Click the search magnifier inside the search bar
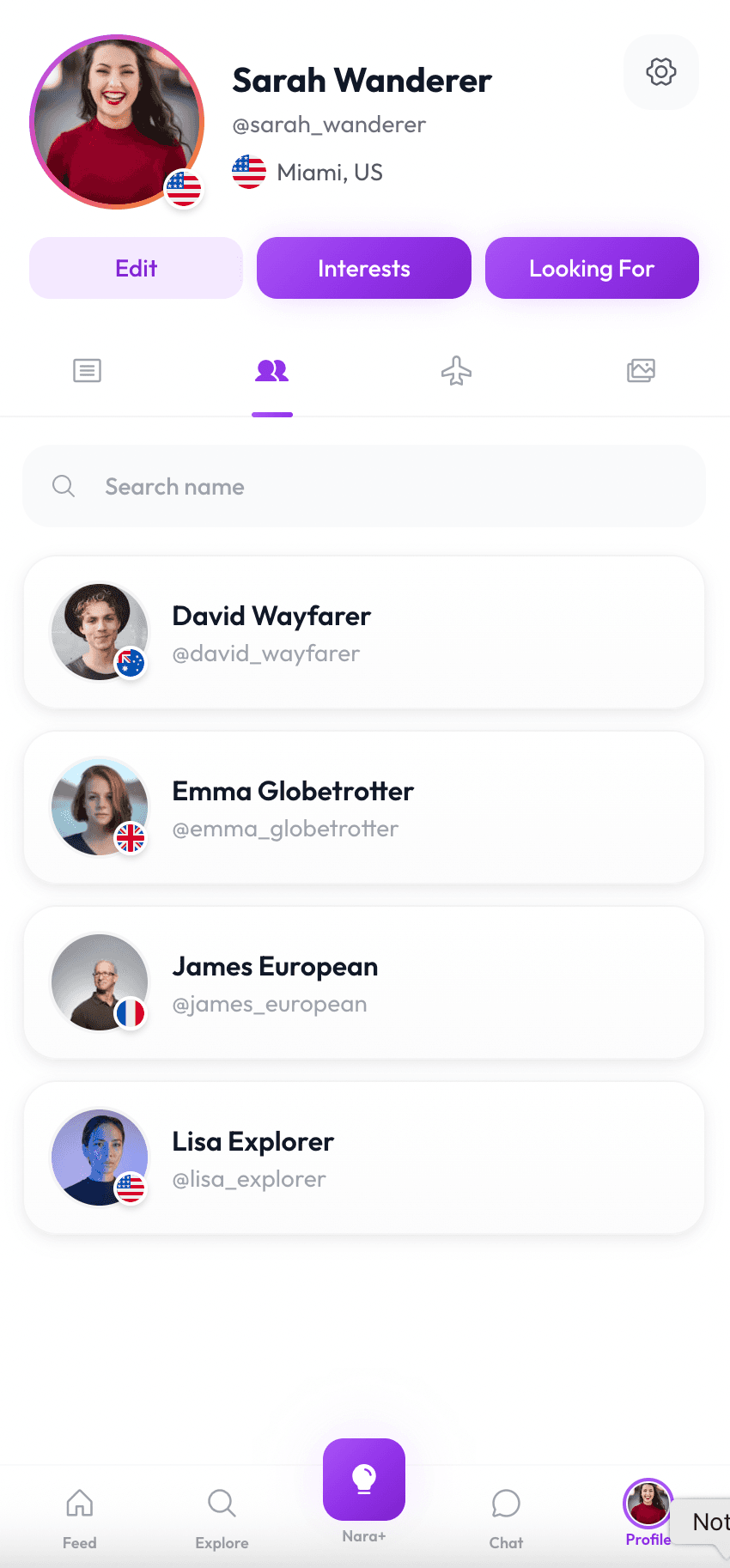Viewport: 730px width, 1568px height. 64,486
